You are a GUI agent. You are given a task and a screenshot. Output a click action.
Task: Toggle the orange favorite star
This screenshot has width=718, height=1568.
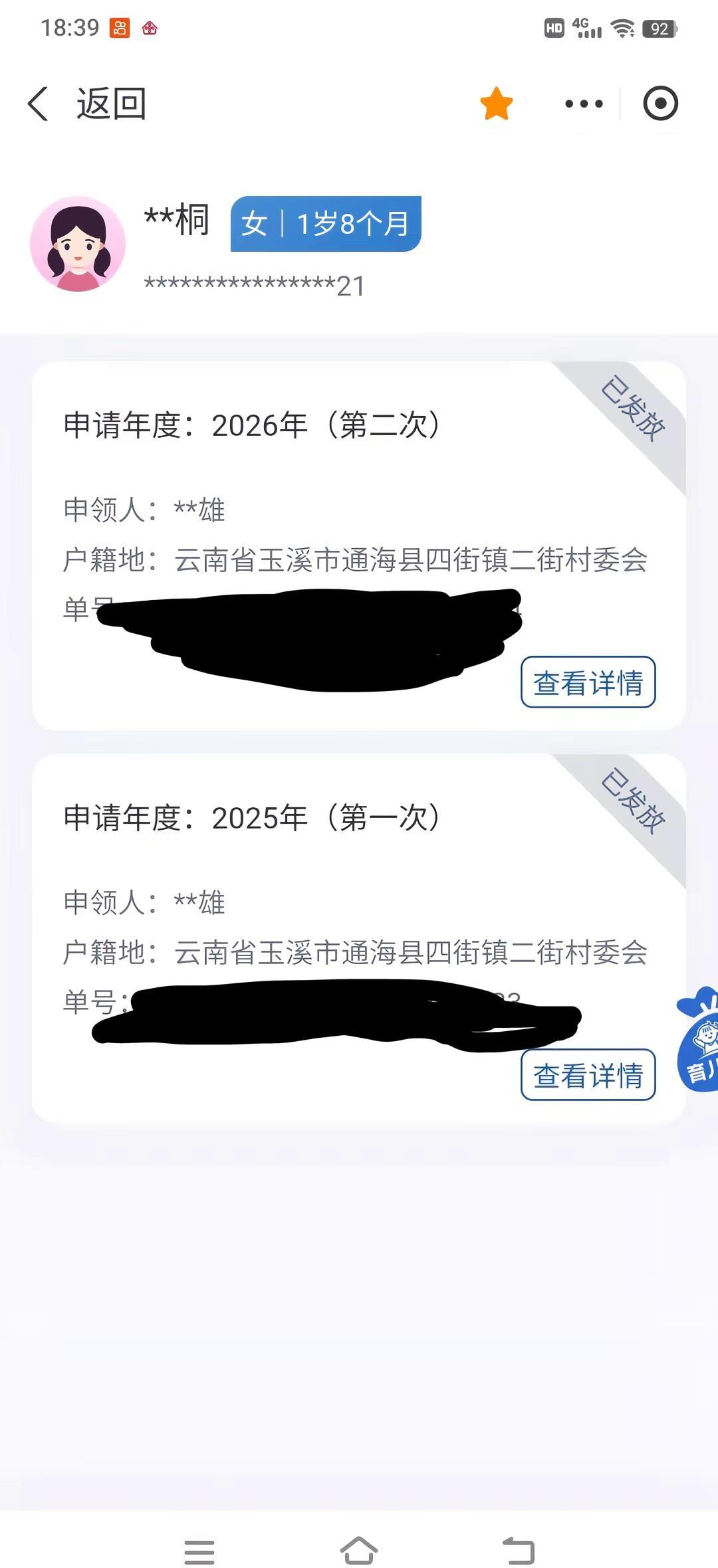pyautogui.click(x=496, y=104)
